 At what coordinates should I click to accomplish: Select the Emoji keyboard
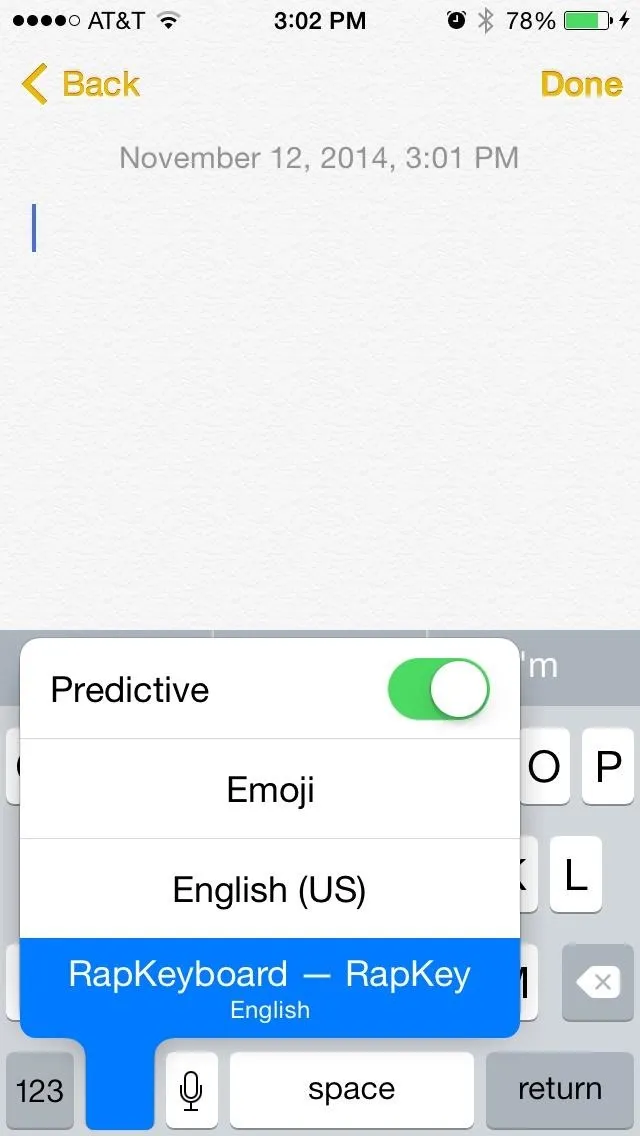pyautogui.click(x=270, y=789)
